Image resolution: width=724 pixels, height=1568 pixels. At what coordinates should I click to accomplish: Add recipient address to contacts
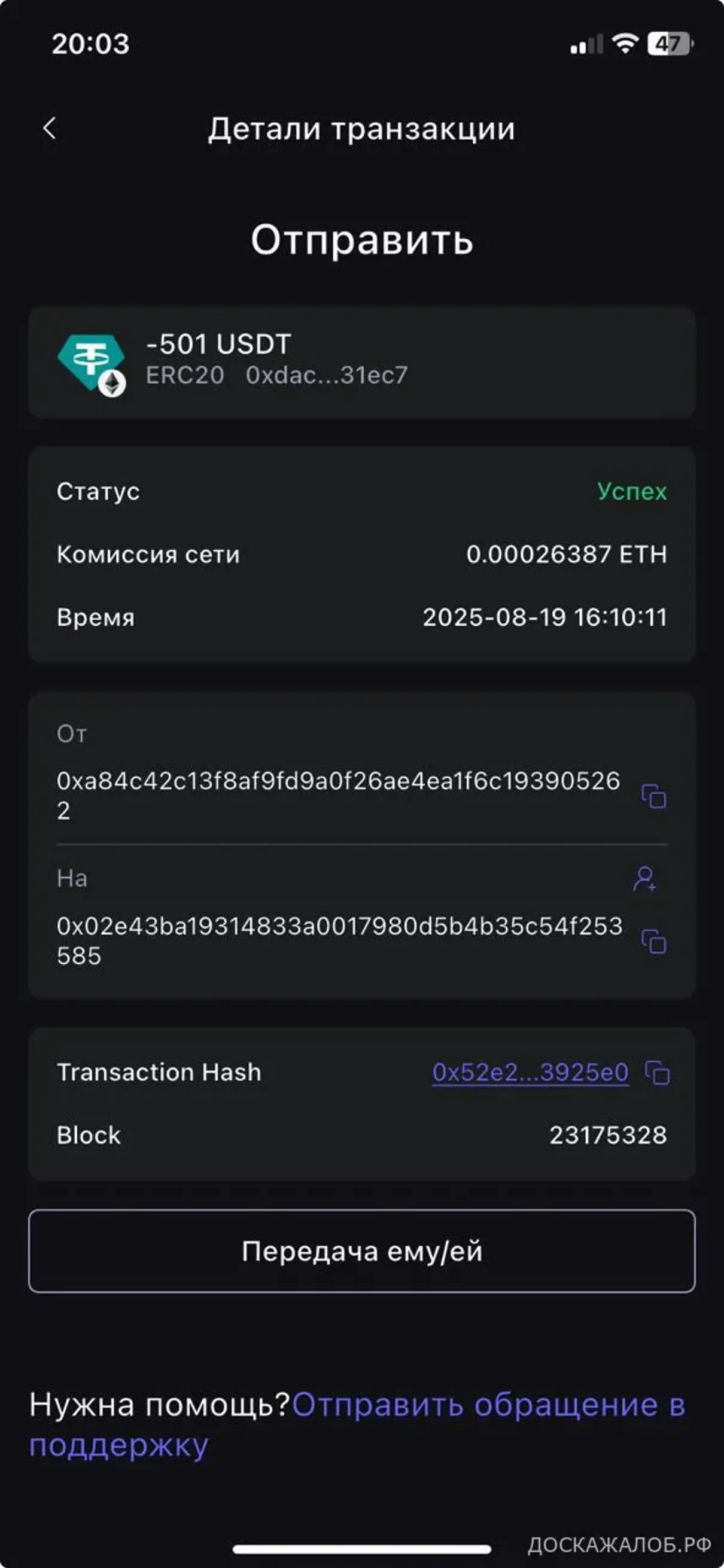[x=645, y=879]
